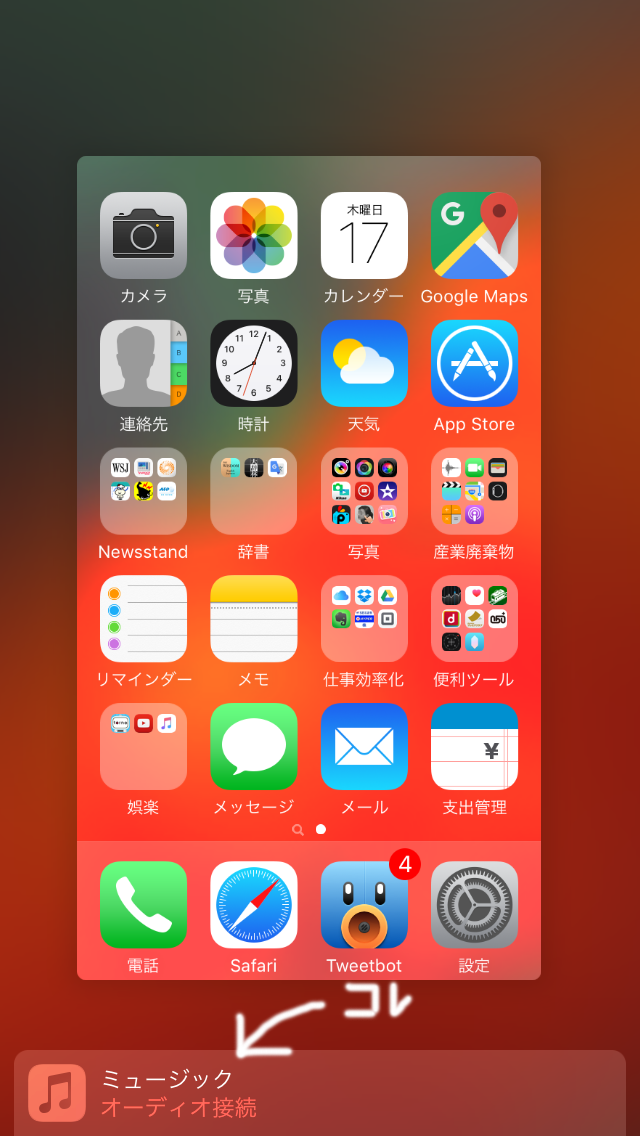The width and height of the screenshot is (640, 1136).
Task: Open the home screen card
Action: (308, 566)
